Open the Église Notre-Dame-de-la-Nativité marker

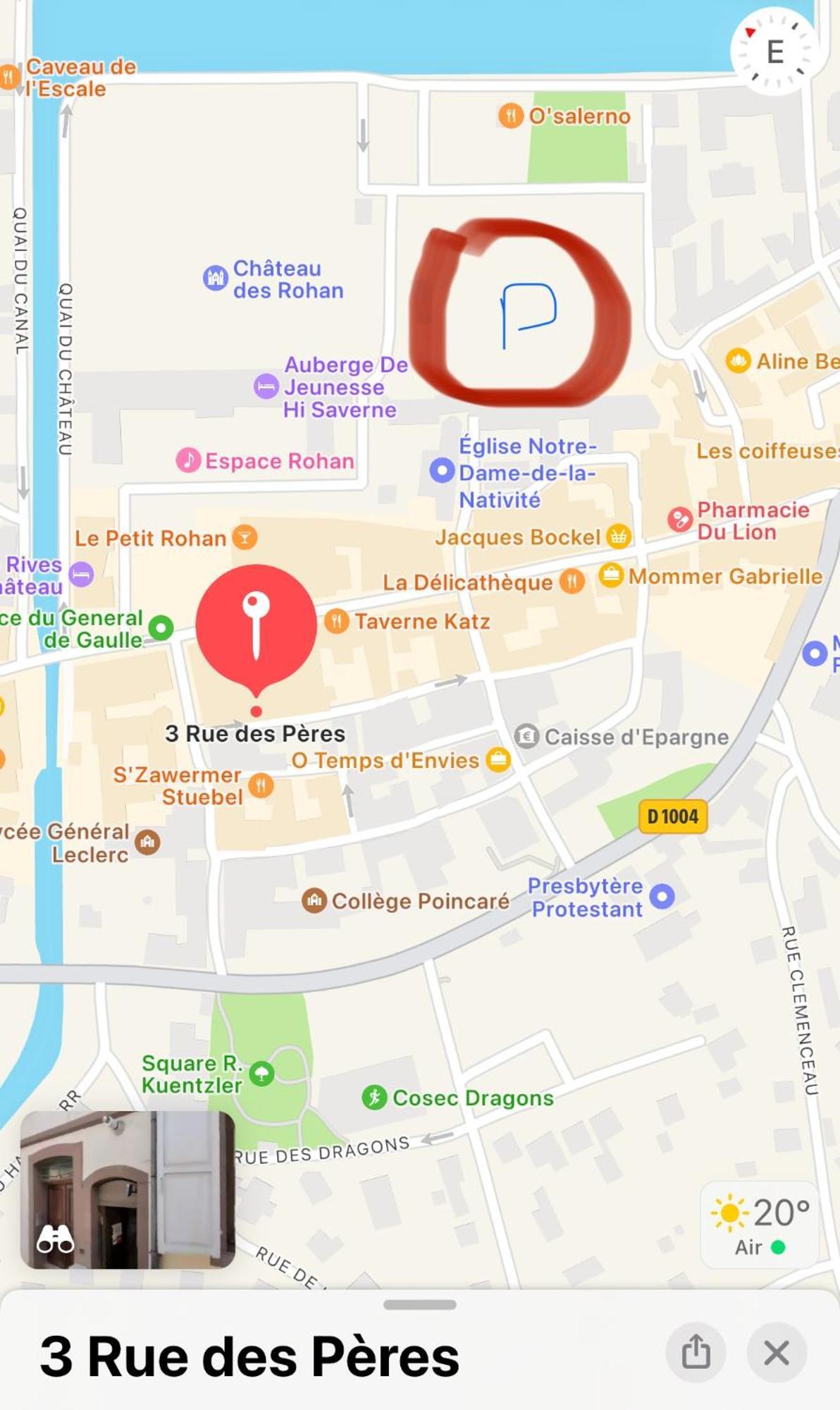tap(442, 470)
